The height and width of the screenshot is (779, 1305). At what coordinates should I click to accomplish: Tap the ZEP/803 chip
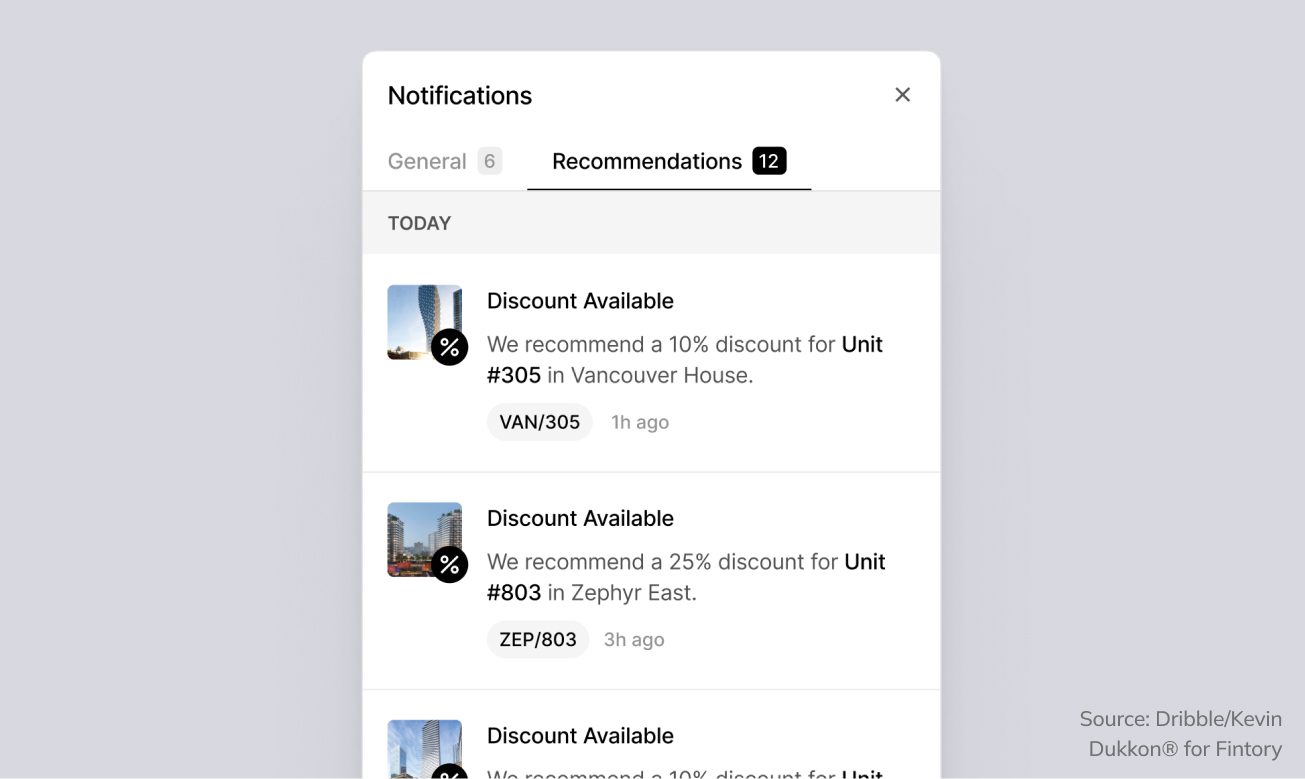point(538,640)
